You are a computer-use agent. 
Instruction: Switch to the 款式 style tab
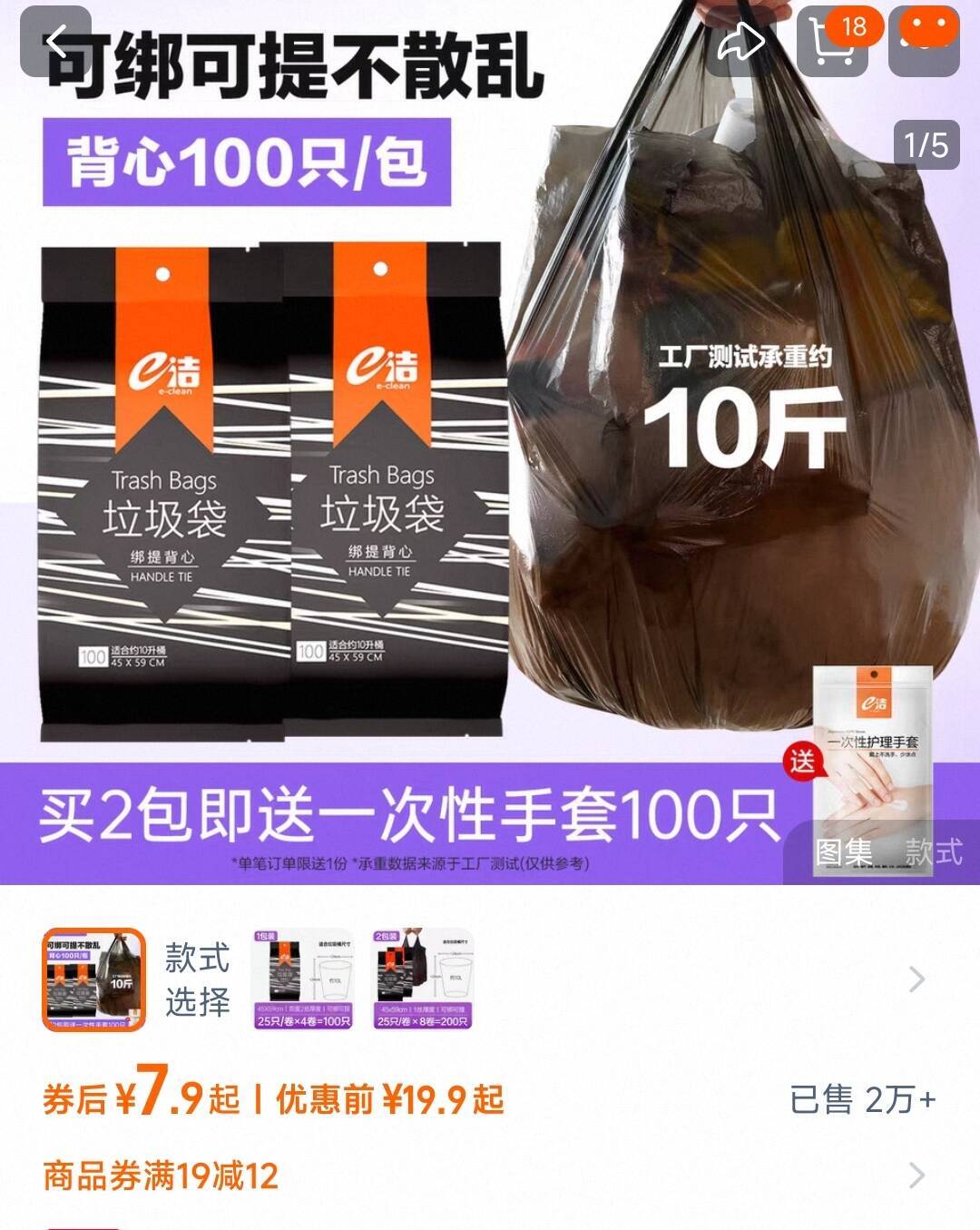[933, 851]
